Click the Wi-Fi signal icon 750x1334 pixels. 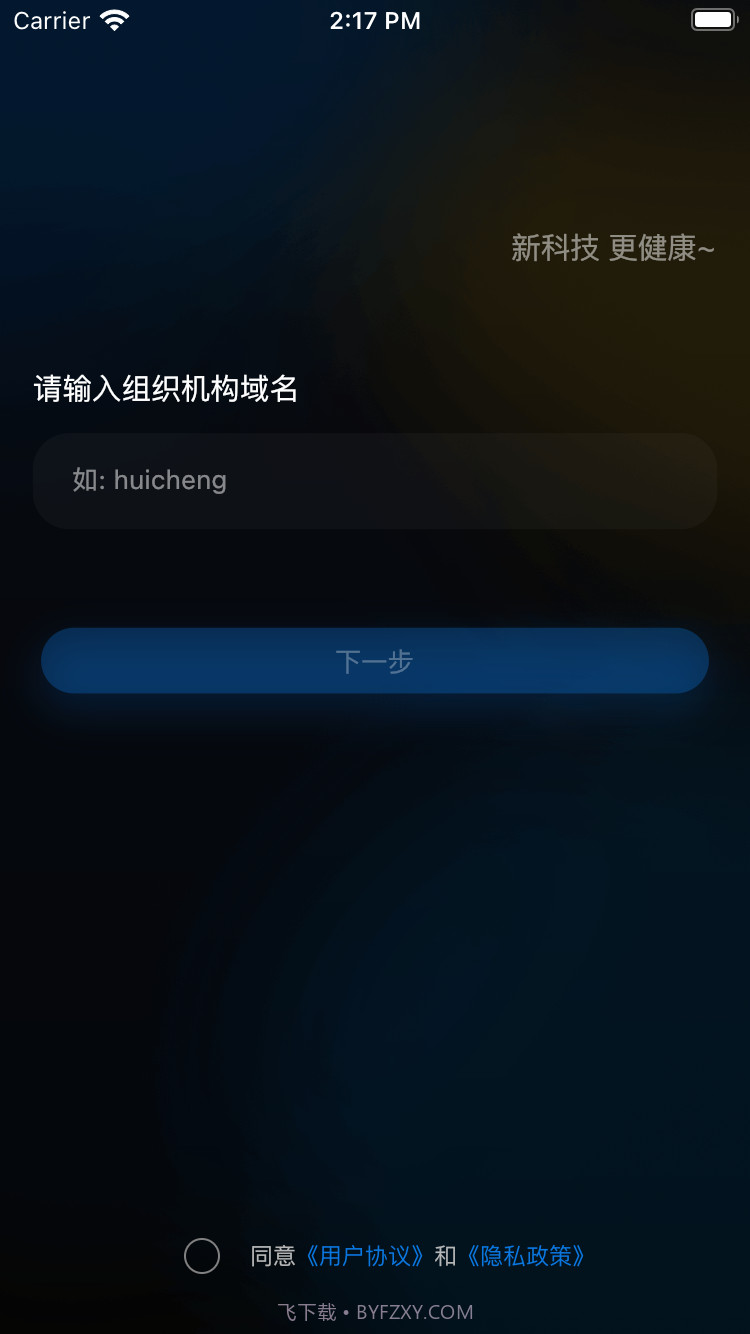[x=116, y=19]
